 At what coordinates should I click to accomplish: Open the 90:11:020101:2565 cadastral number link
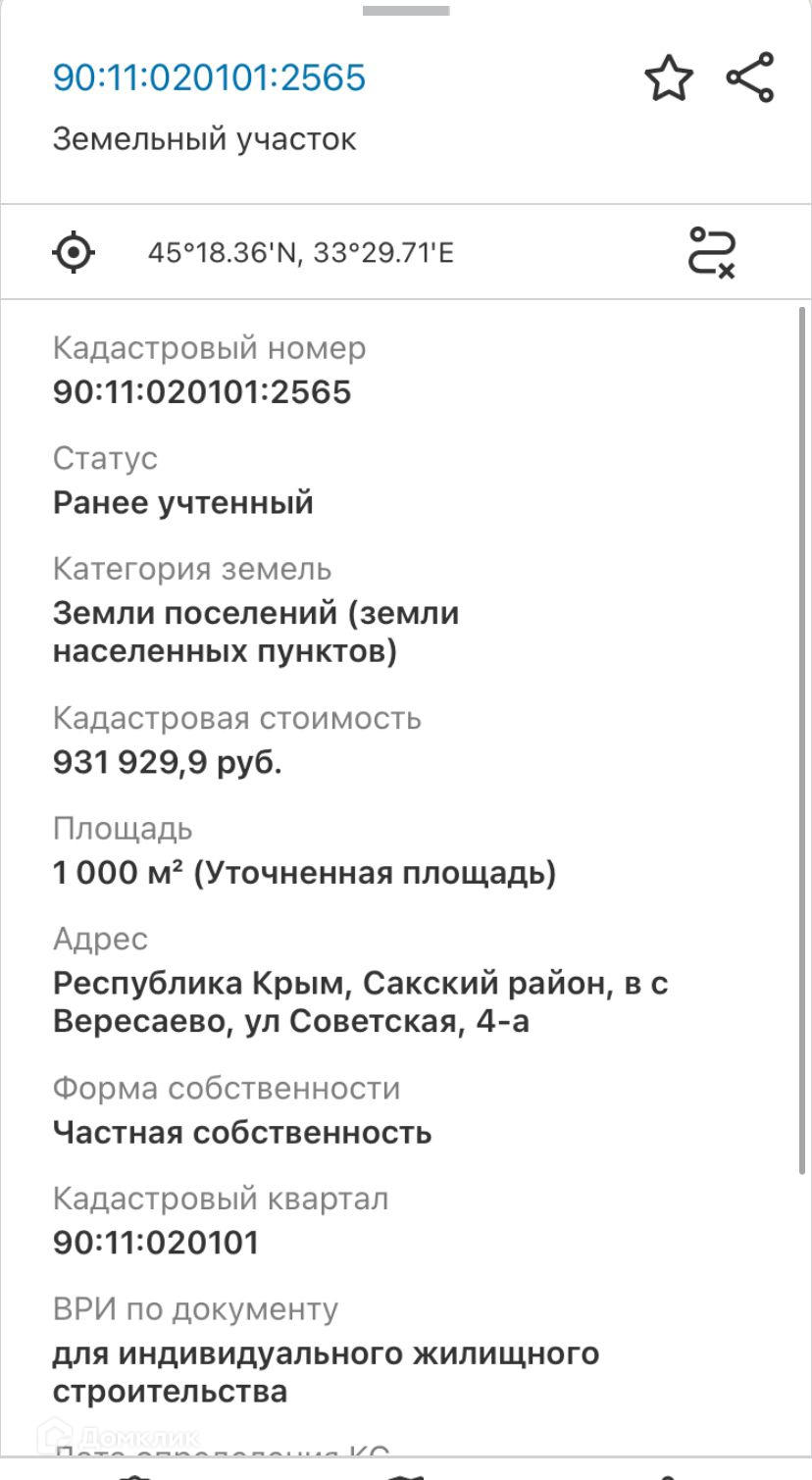(209, 77)
